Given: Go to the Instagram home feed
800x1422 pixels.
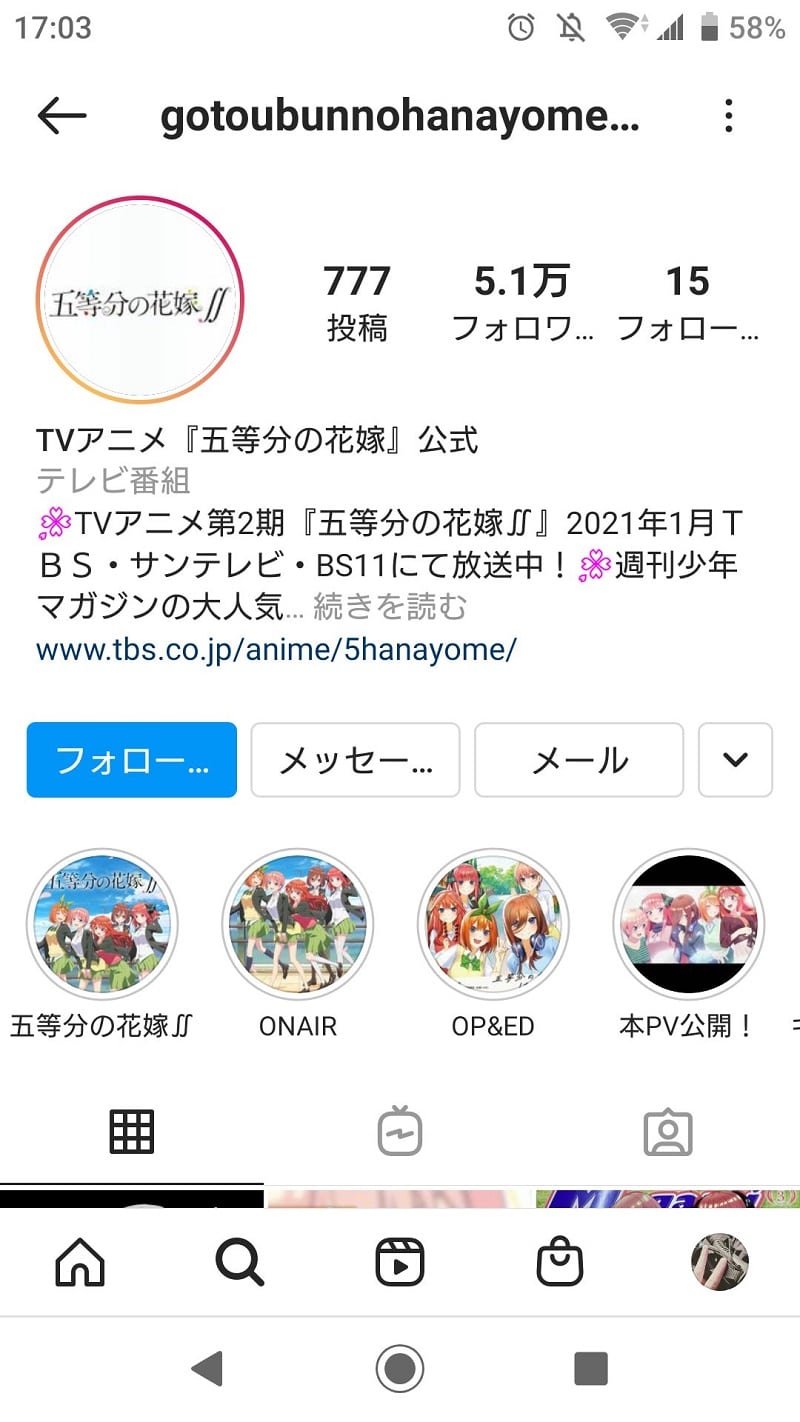Looking at the screenshot, I should [80, 1262].
